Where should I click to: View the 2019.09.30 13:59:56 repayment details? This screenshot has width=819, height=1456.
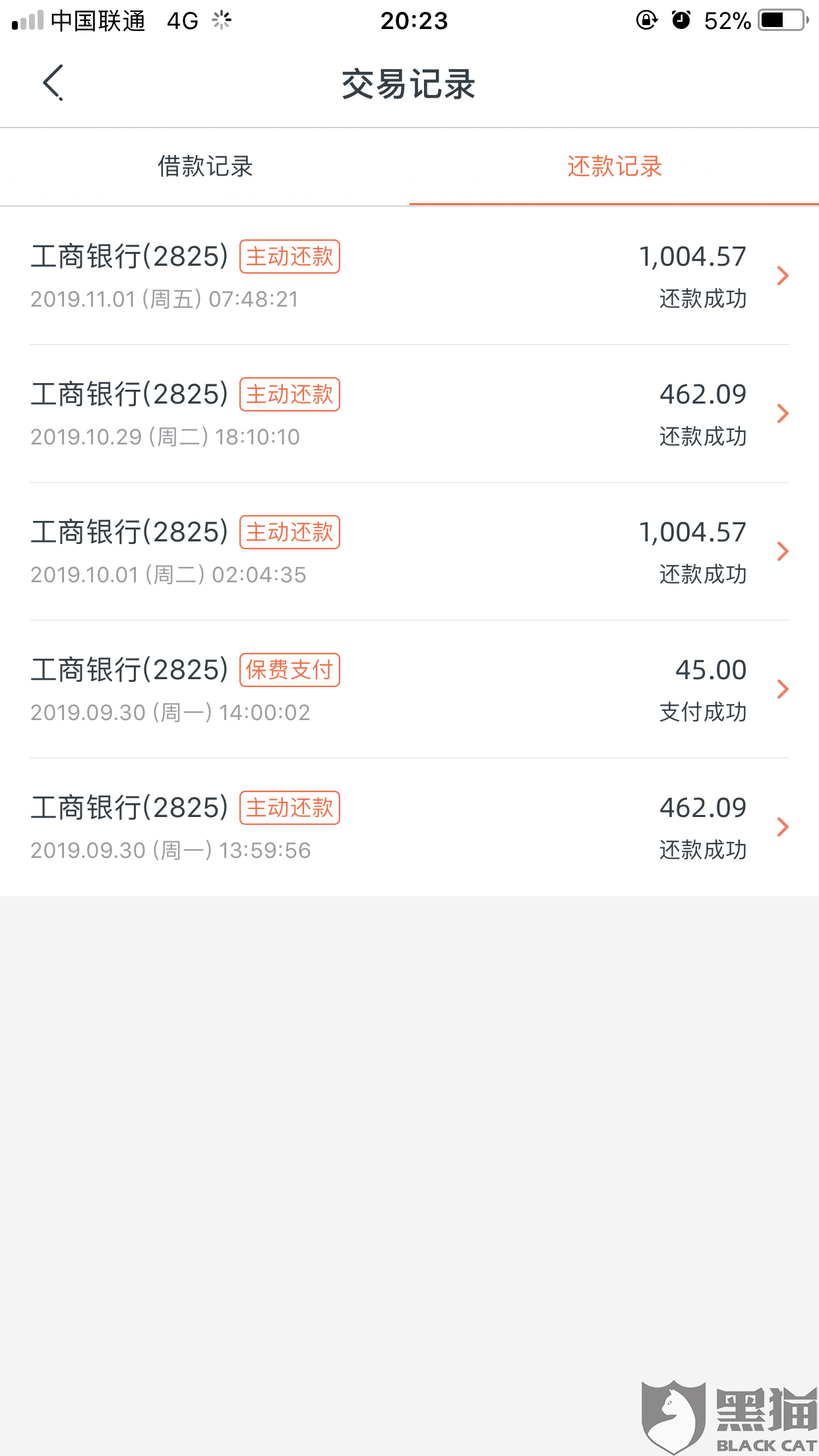click(x=409, y=828)
